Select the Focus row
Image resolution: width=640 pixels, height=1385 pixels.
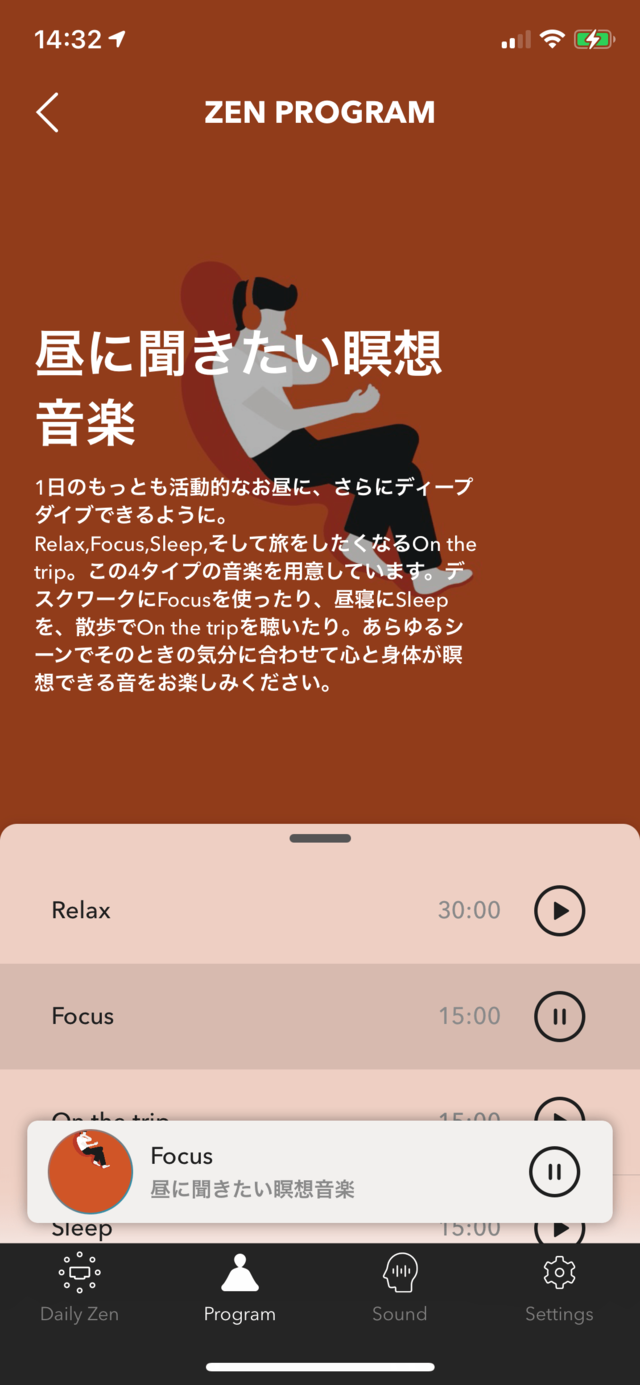click(250, 1016)
